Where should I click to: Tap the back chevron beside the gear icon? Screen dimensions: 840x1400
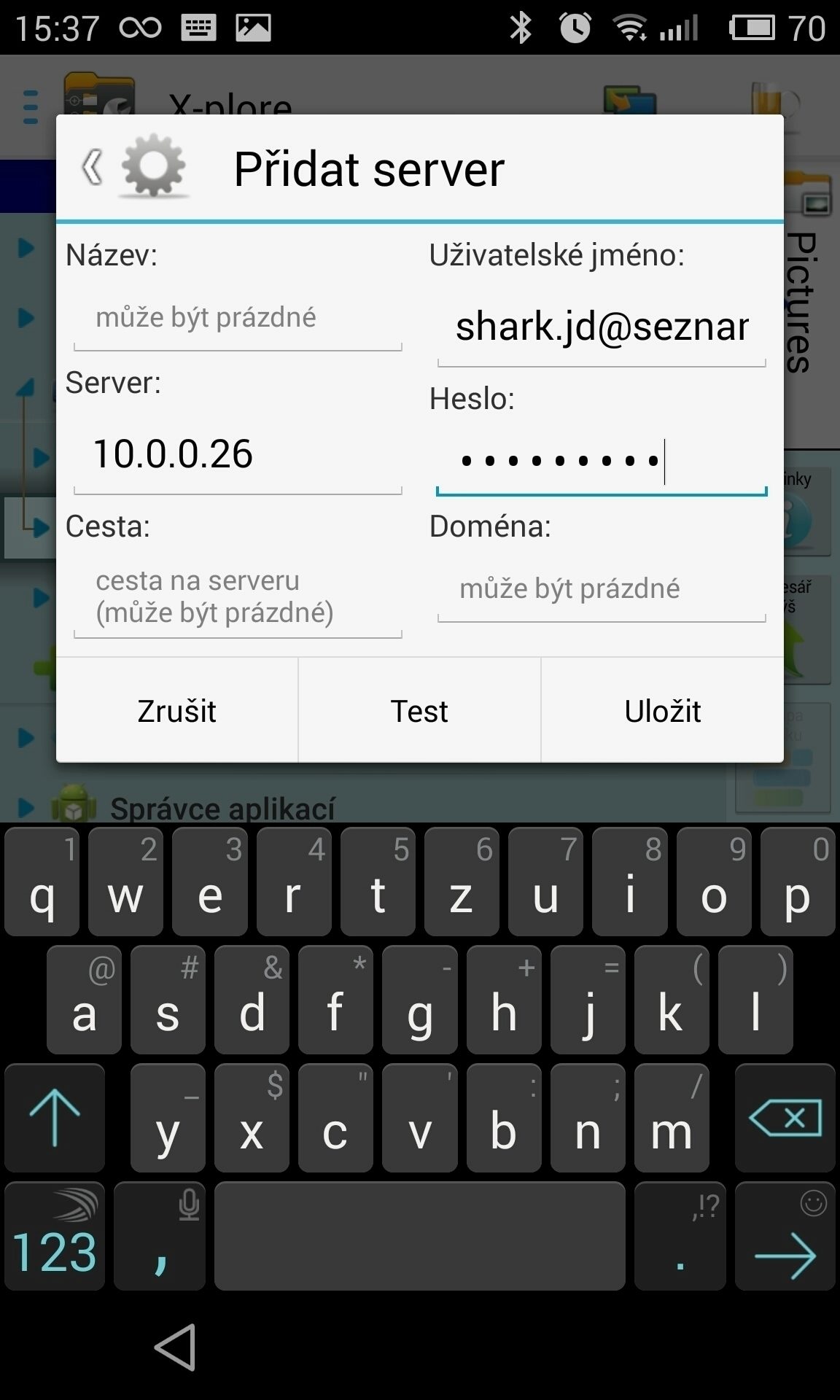[92, 168]
